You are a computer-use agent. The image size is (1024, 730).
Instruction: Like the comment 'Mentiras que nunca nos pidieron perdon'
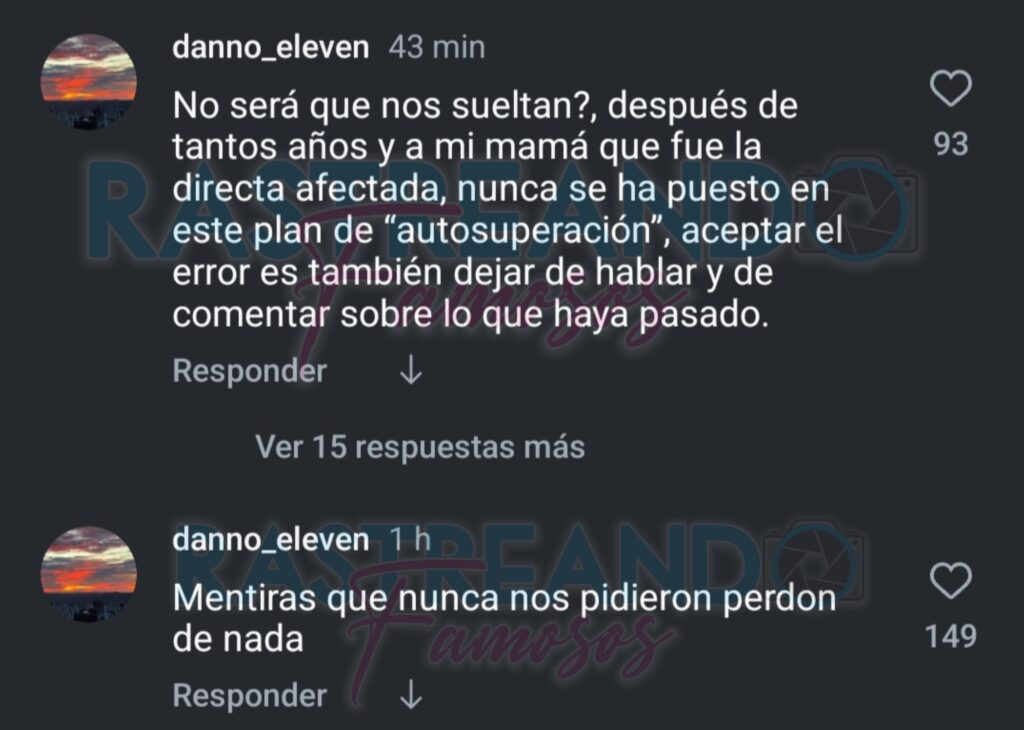coord(950,581)
